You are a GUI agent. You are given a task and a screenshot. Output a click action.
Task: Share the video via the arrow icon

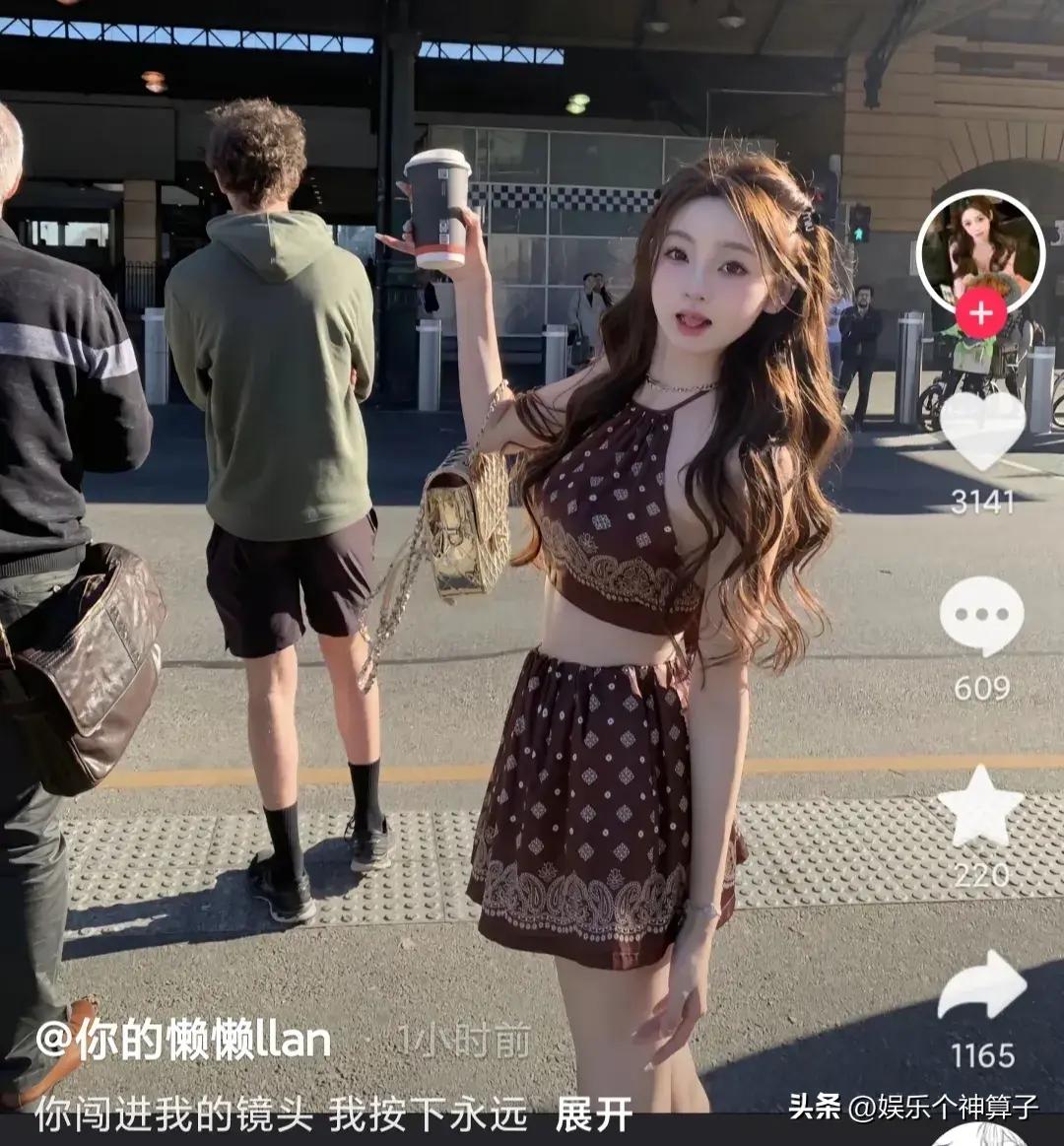click(981, 985)
